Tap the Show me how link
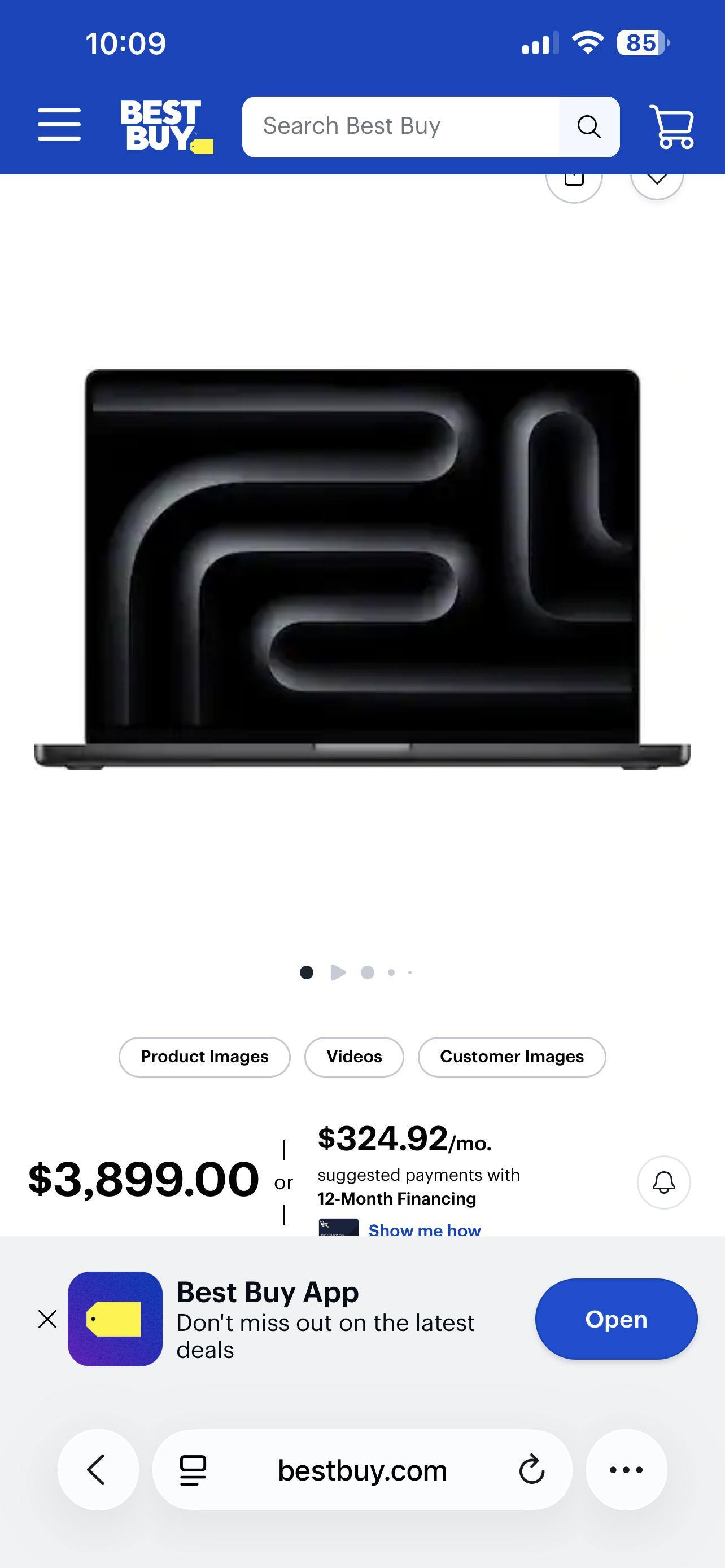This screenshot has height=1568, width=725. click(424, 1229)
